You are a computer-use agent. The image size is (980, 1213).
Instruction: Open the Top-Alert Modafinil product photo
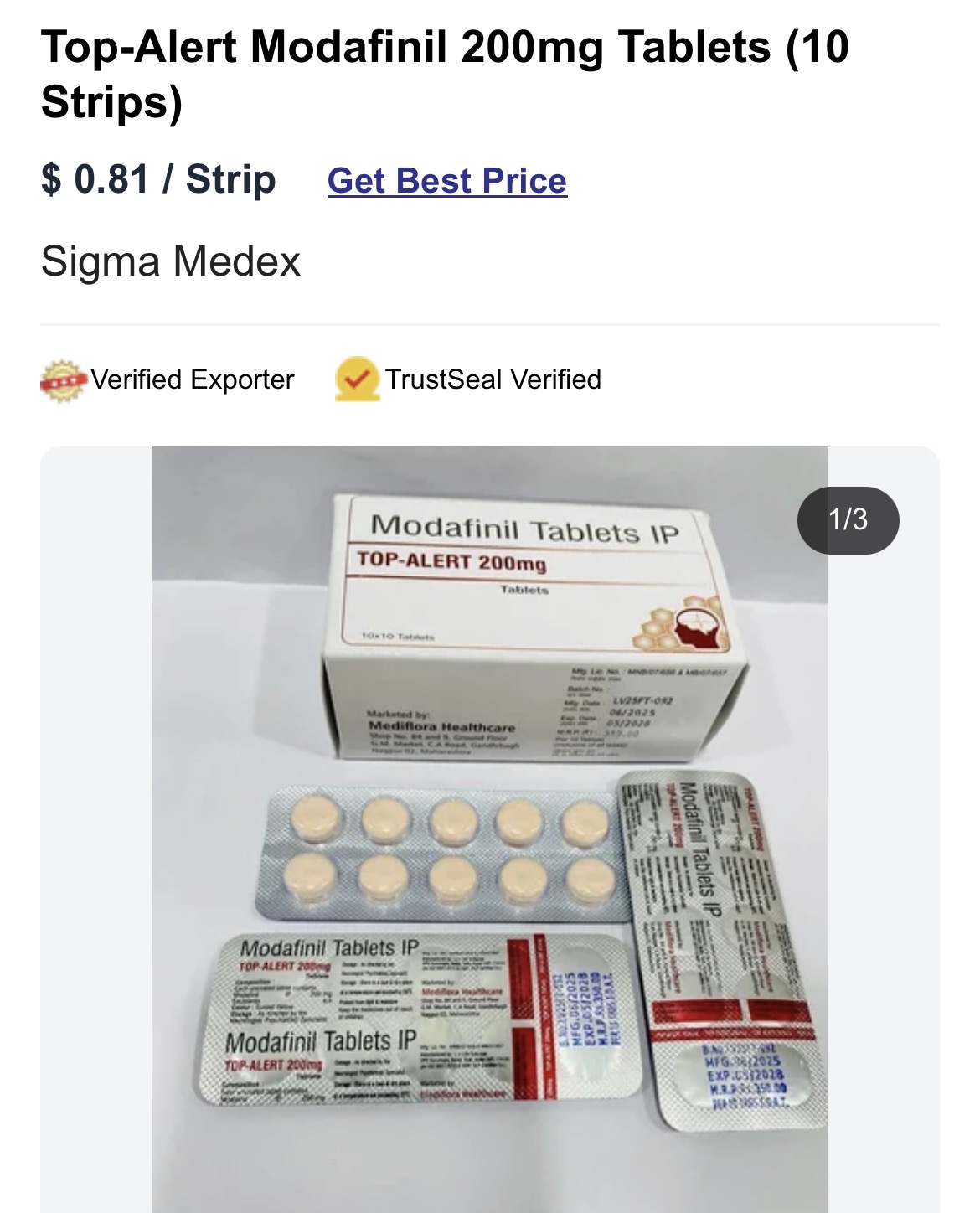(489, 829)
